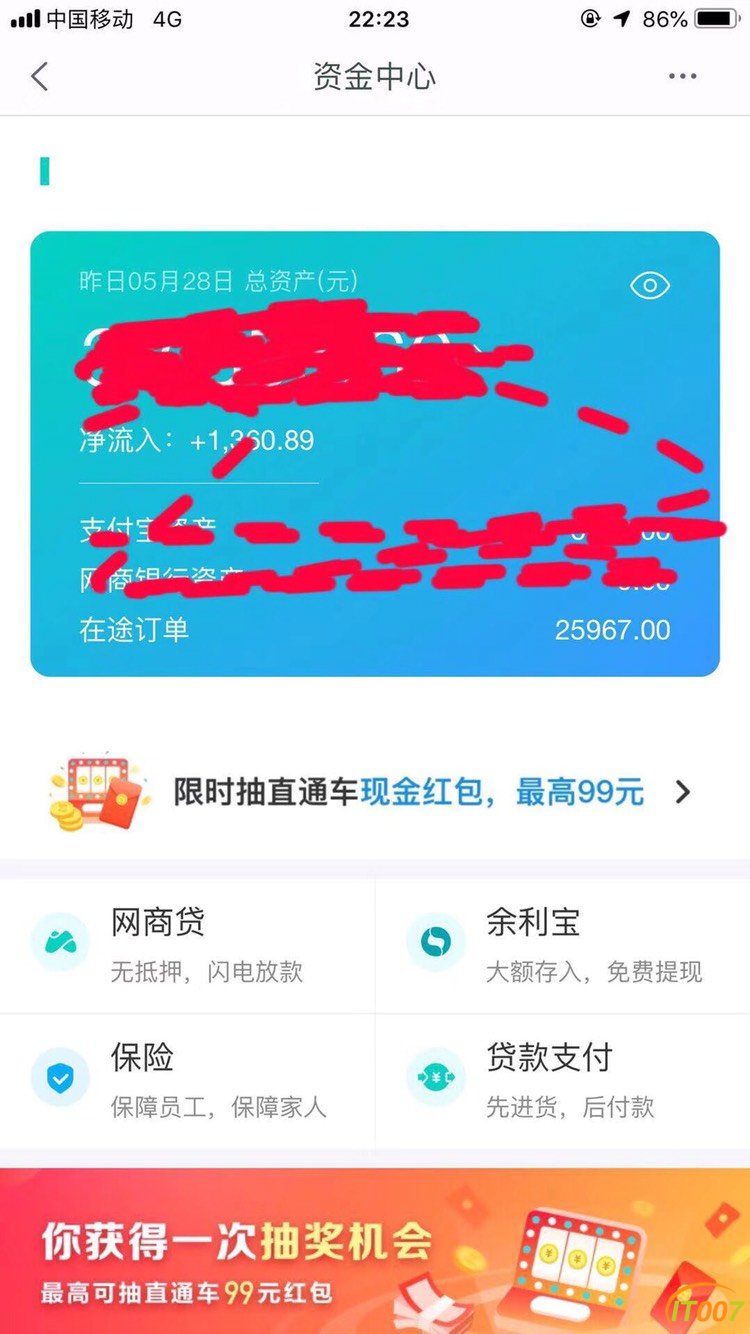Open the three-dot overflow menu

[x=683, y=77]
